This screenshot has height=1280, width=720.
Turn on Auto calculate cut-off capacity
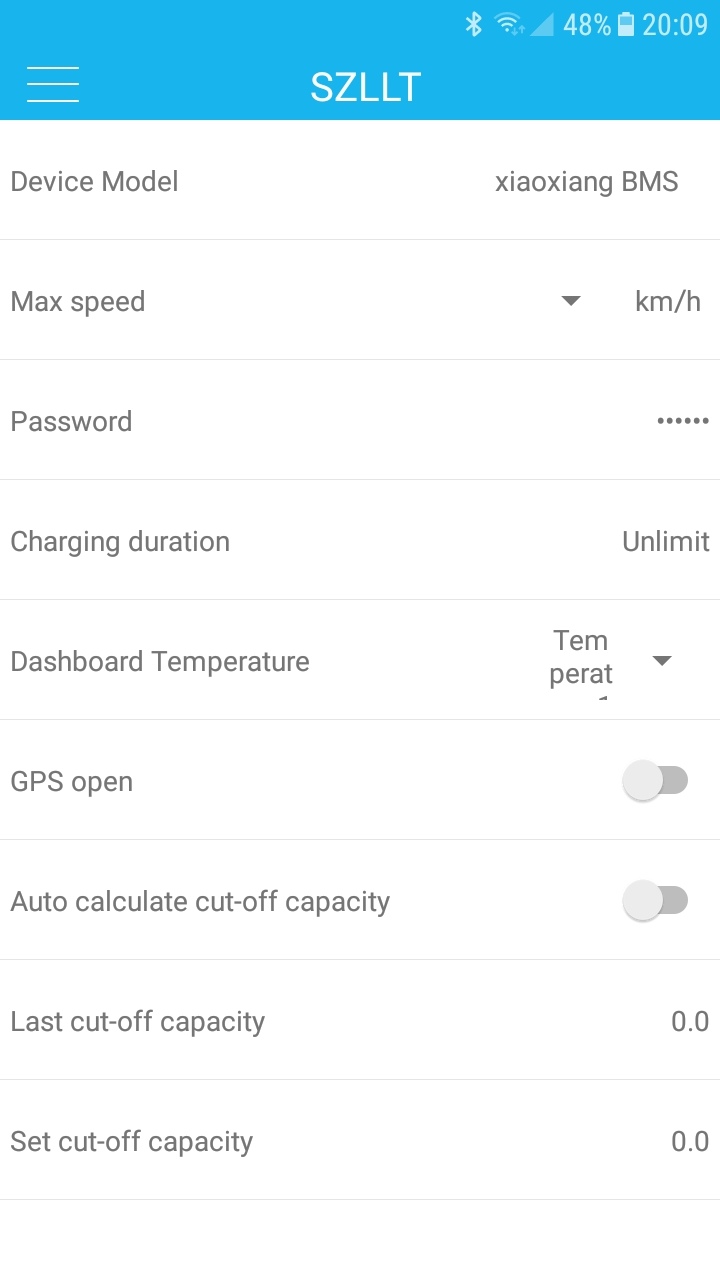click(x=655, y=901)
